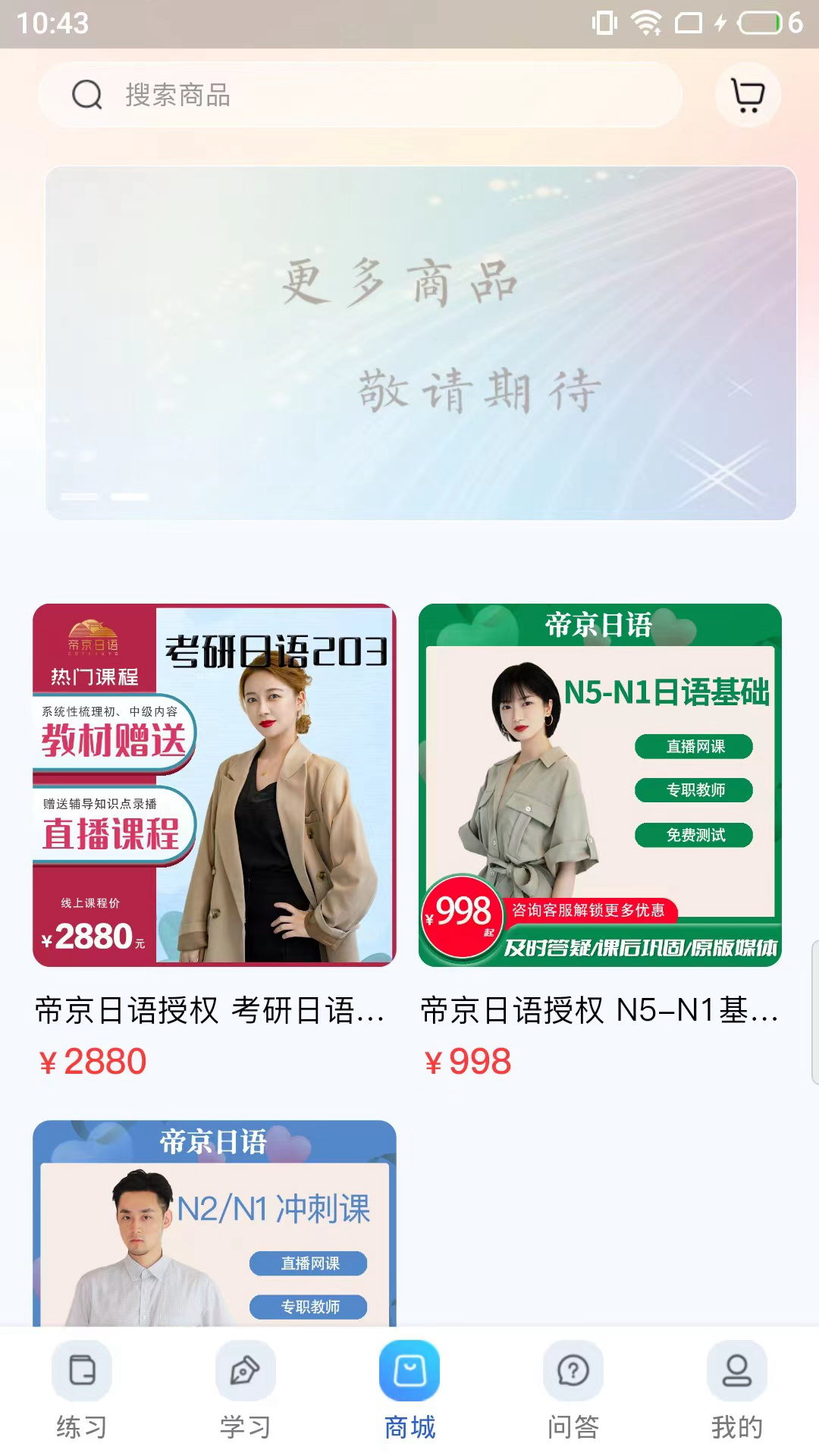The image size is (819, 1456).
Task: Tap the 问答 question mark icon
Action: tap(573, 1370)
